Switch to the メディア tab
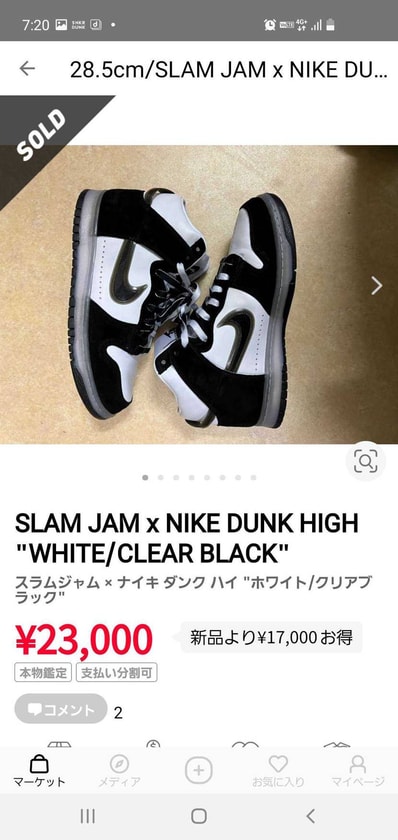 point(119,771)
